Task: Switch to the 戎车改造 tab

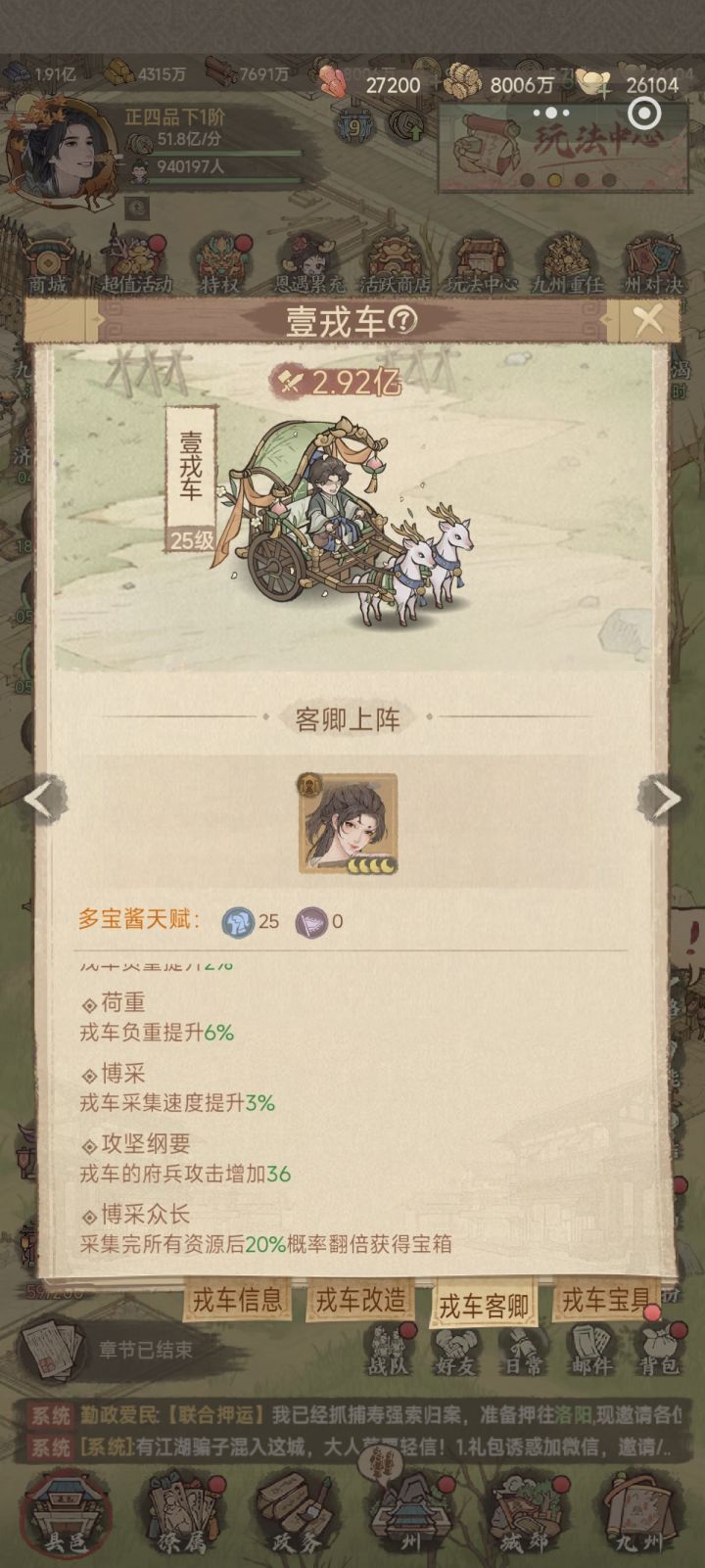Action: pyautogui.click(x=360, y=1302)
